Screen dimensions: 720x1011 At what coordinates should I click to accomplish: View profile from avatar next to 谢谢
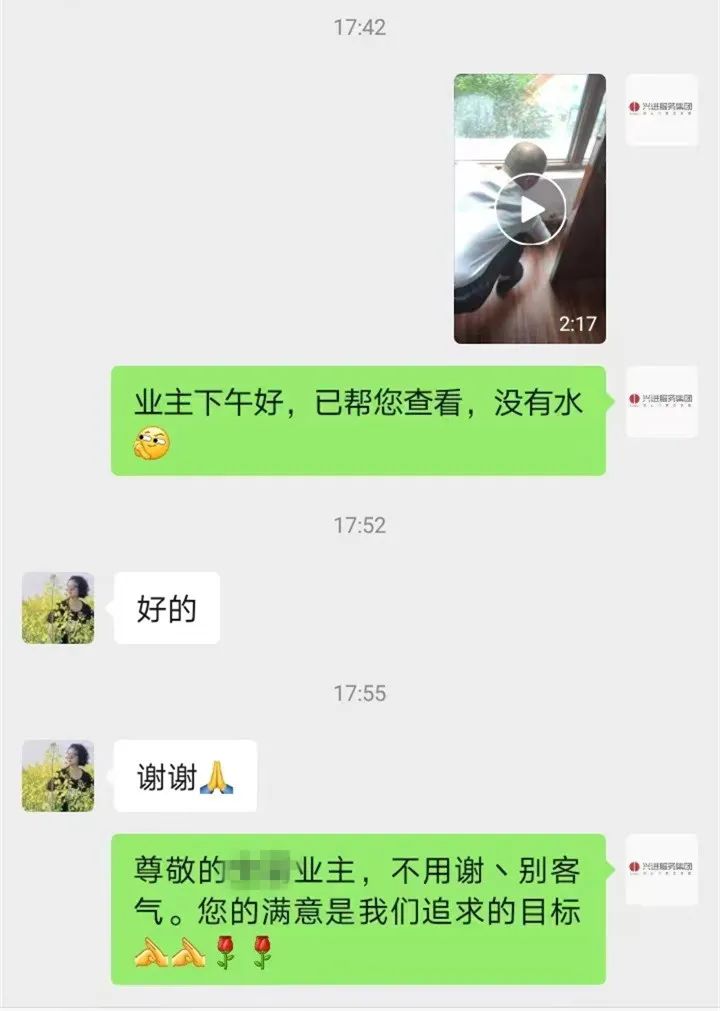pyautogui.click(x=58, y=776)
